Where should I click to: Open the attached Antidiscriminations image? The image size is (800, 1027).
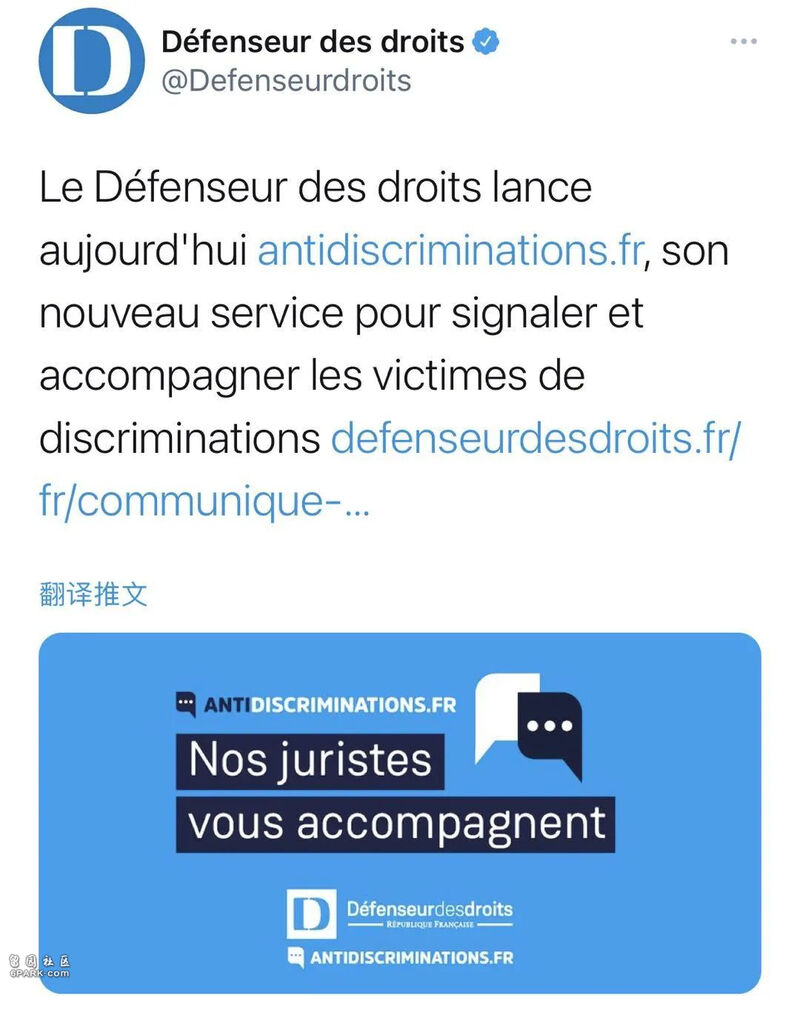[x=400, y=812]
